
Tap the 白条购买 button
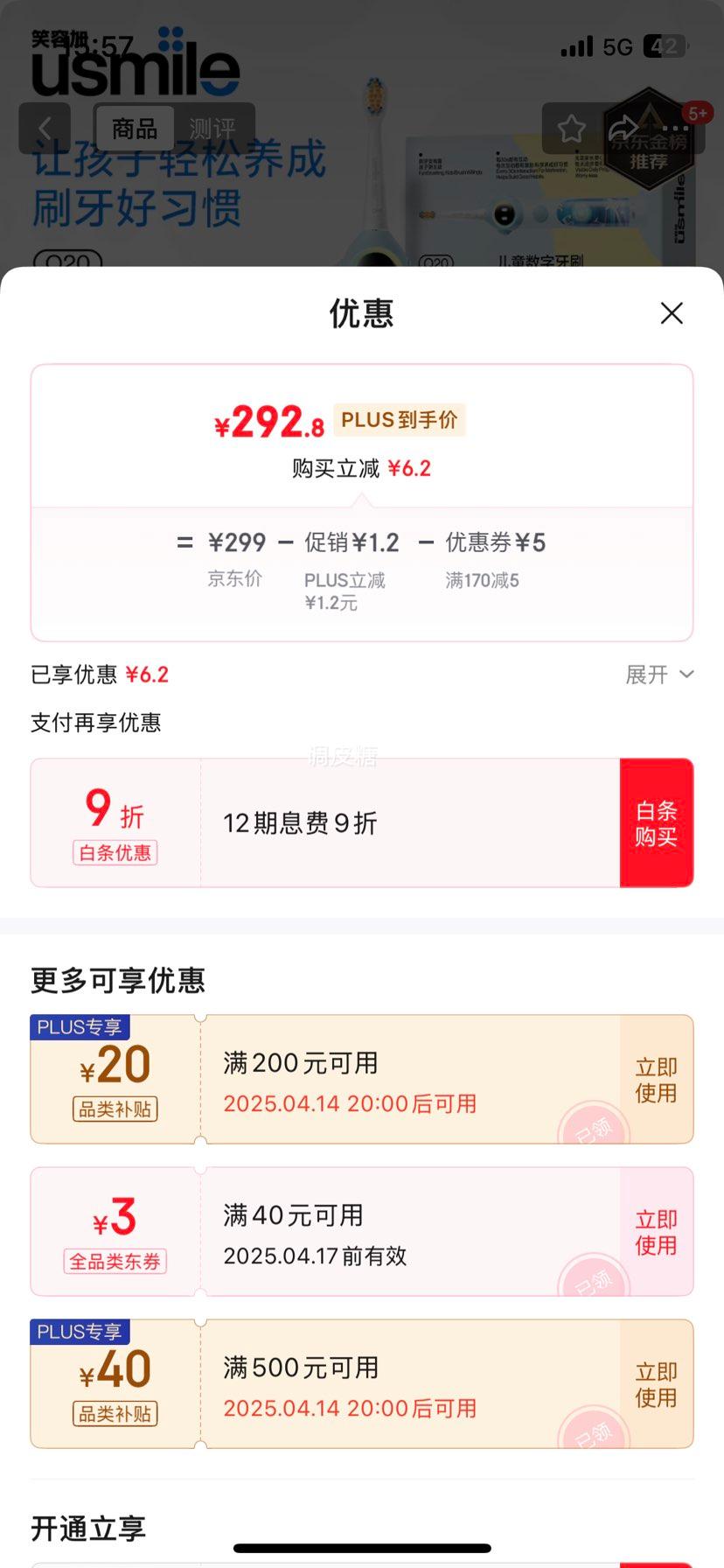pyautogui.click(x=657, y=823)
